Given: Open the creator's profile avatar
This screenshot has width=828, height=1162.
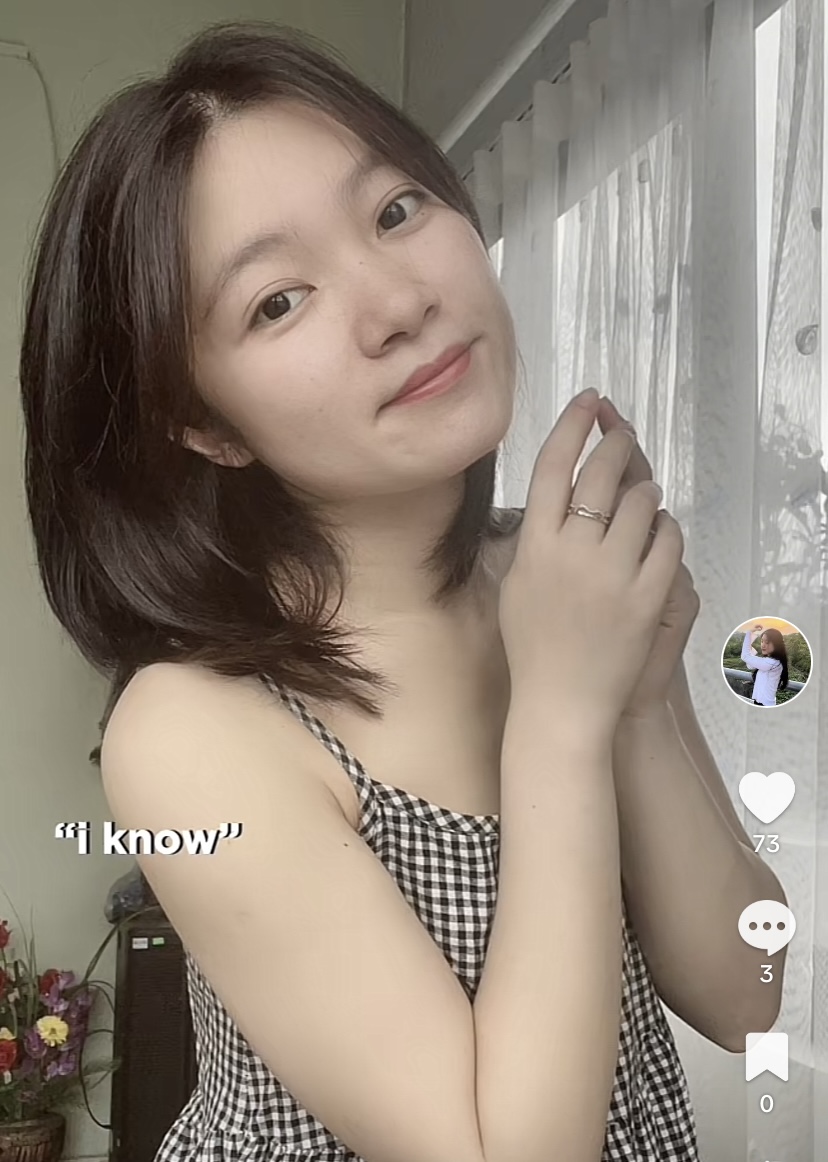Looking at the screenshot, I should 766,662.
